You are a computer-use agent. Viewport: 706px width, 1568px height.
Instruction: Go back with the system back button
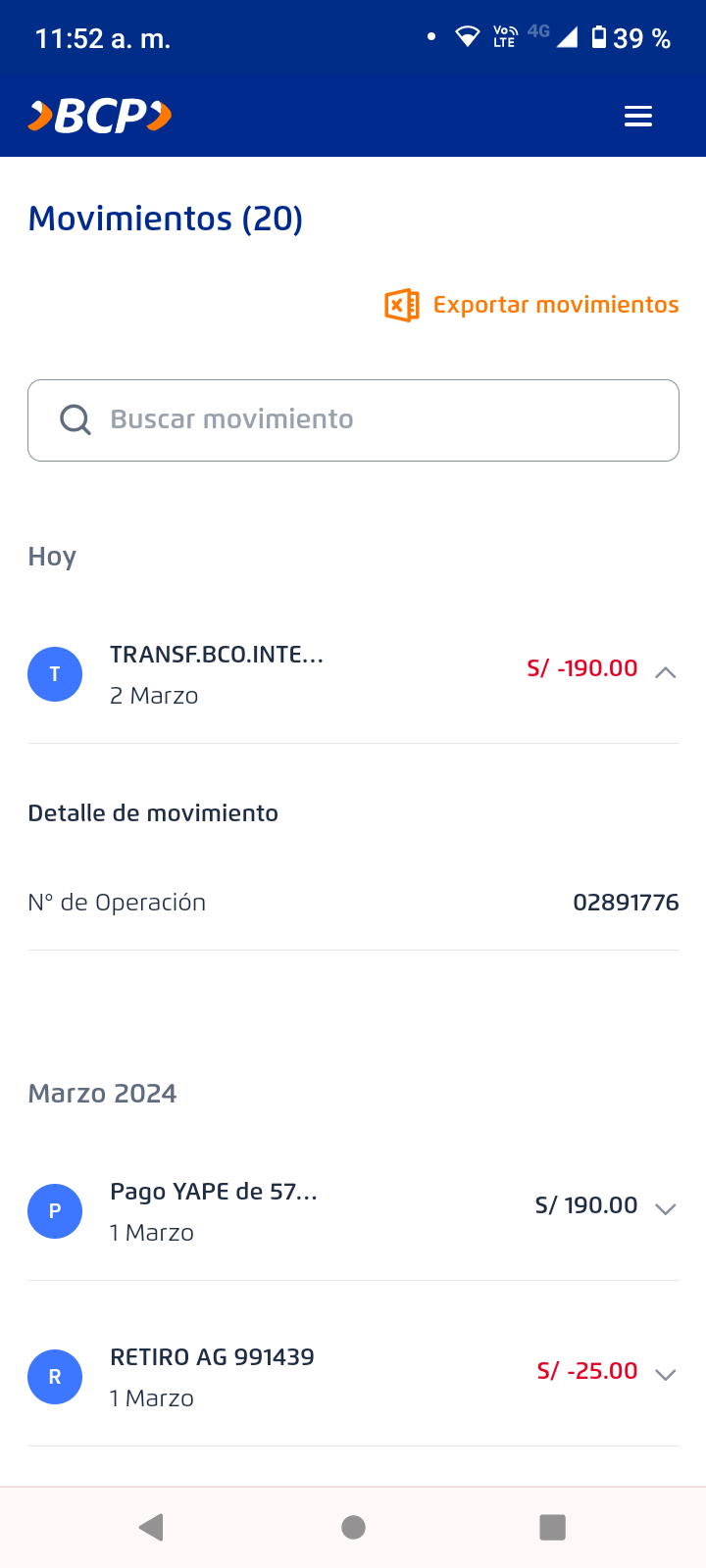(151, 1527)
